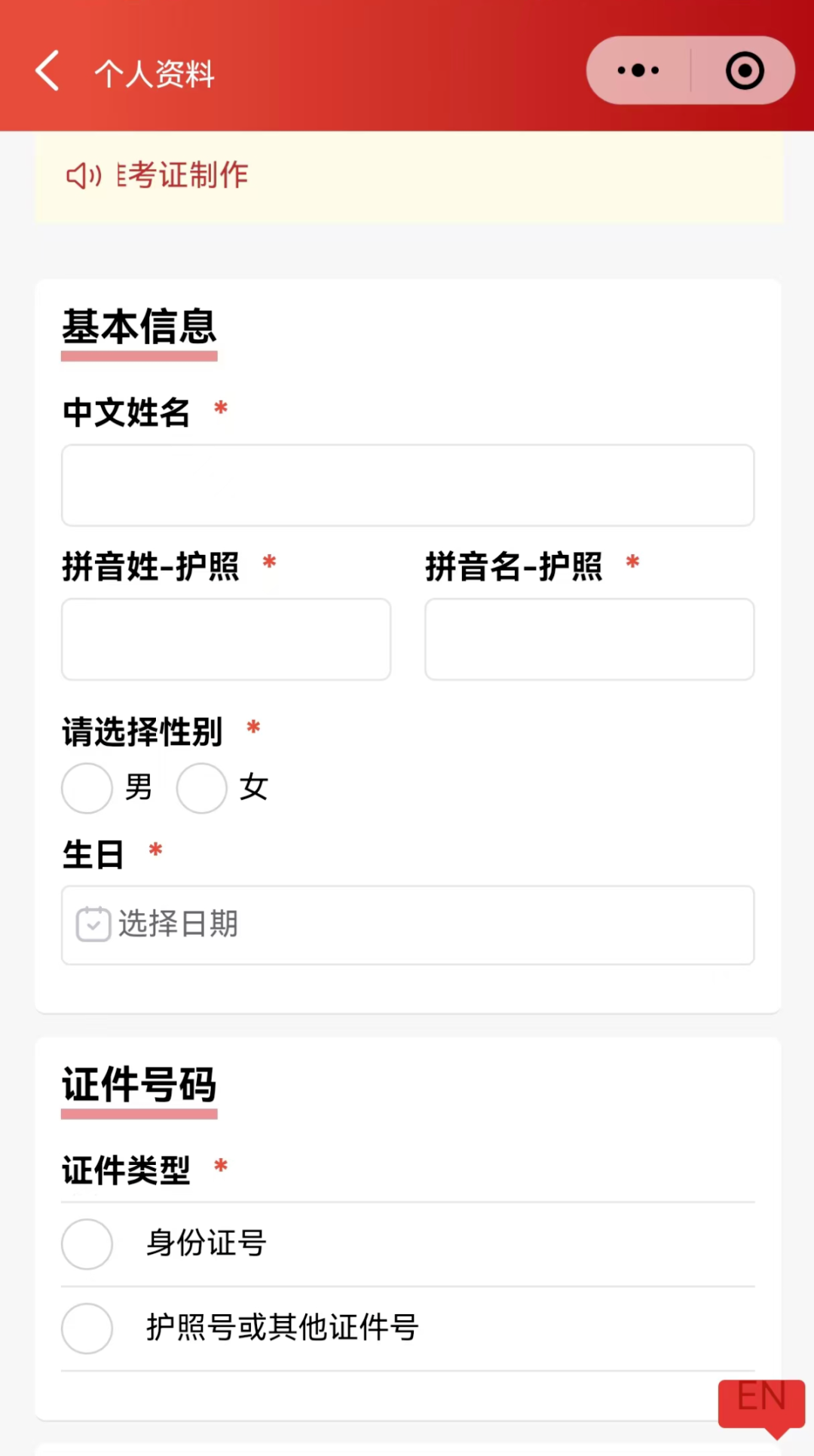This screenshot has width=814, height=1456.
Task: Open the 选择日期 date picker
Action: 409,924
